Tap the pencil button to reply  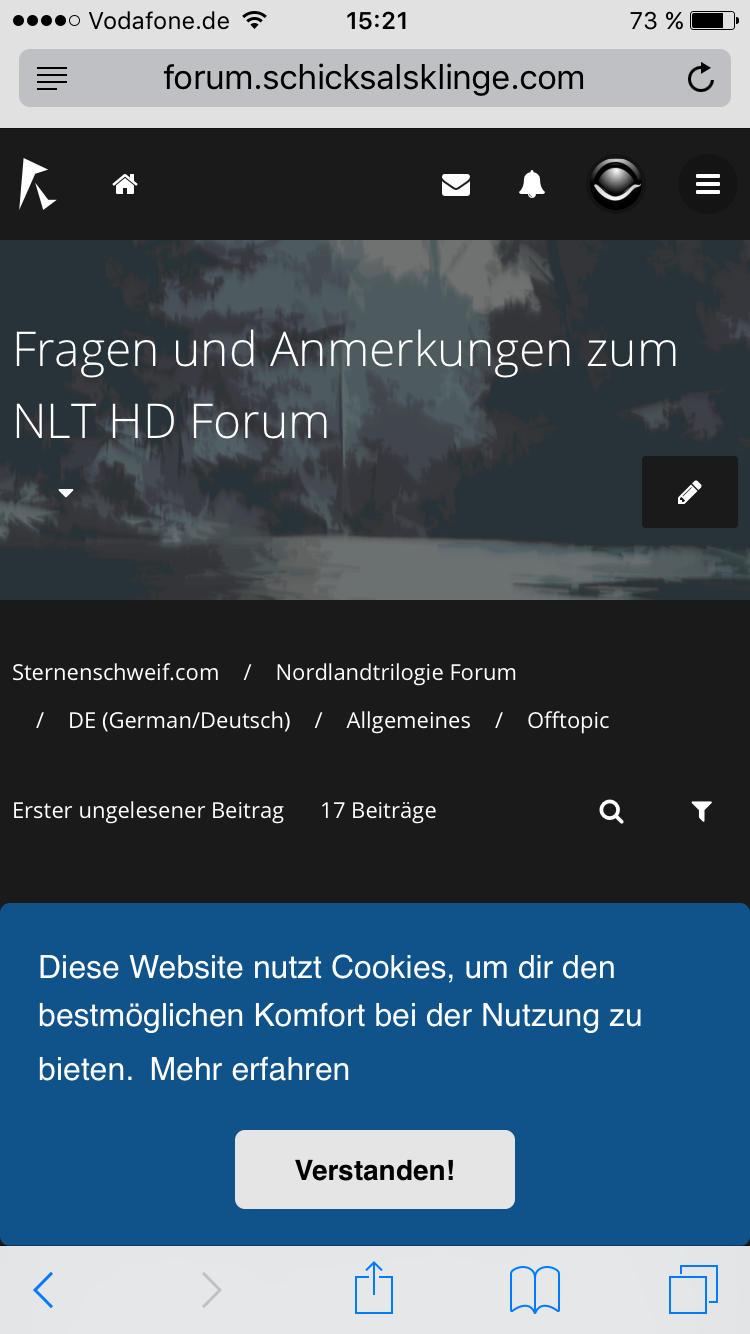pyautogui.click(x=689, y=492)
